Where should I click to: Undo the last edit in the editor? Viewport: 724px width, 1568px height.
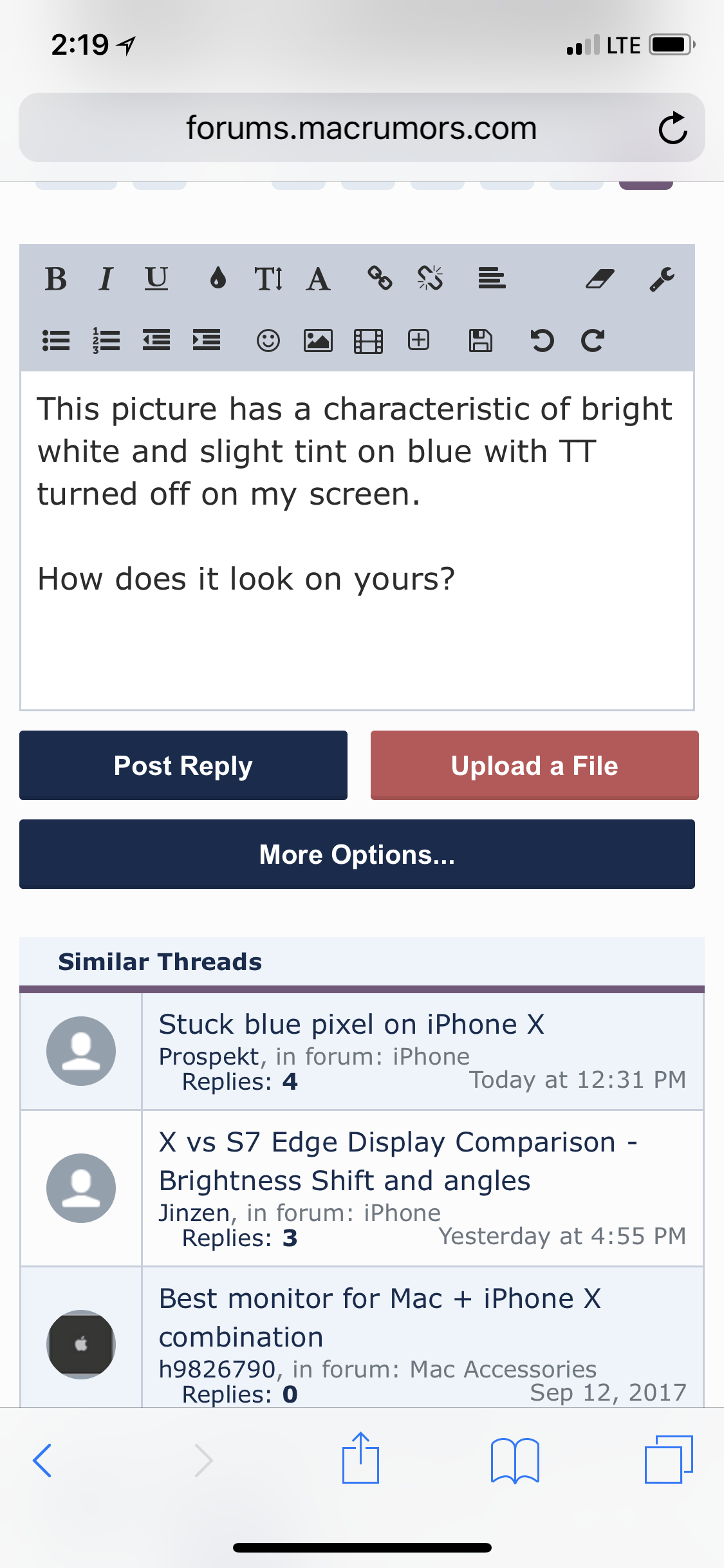point(542,341)
